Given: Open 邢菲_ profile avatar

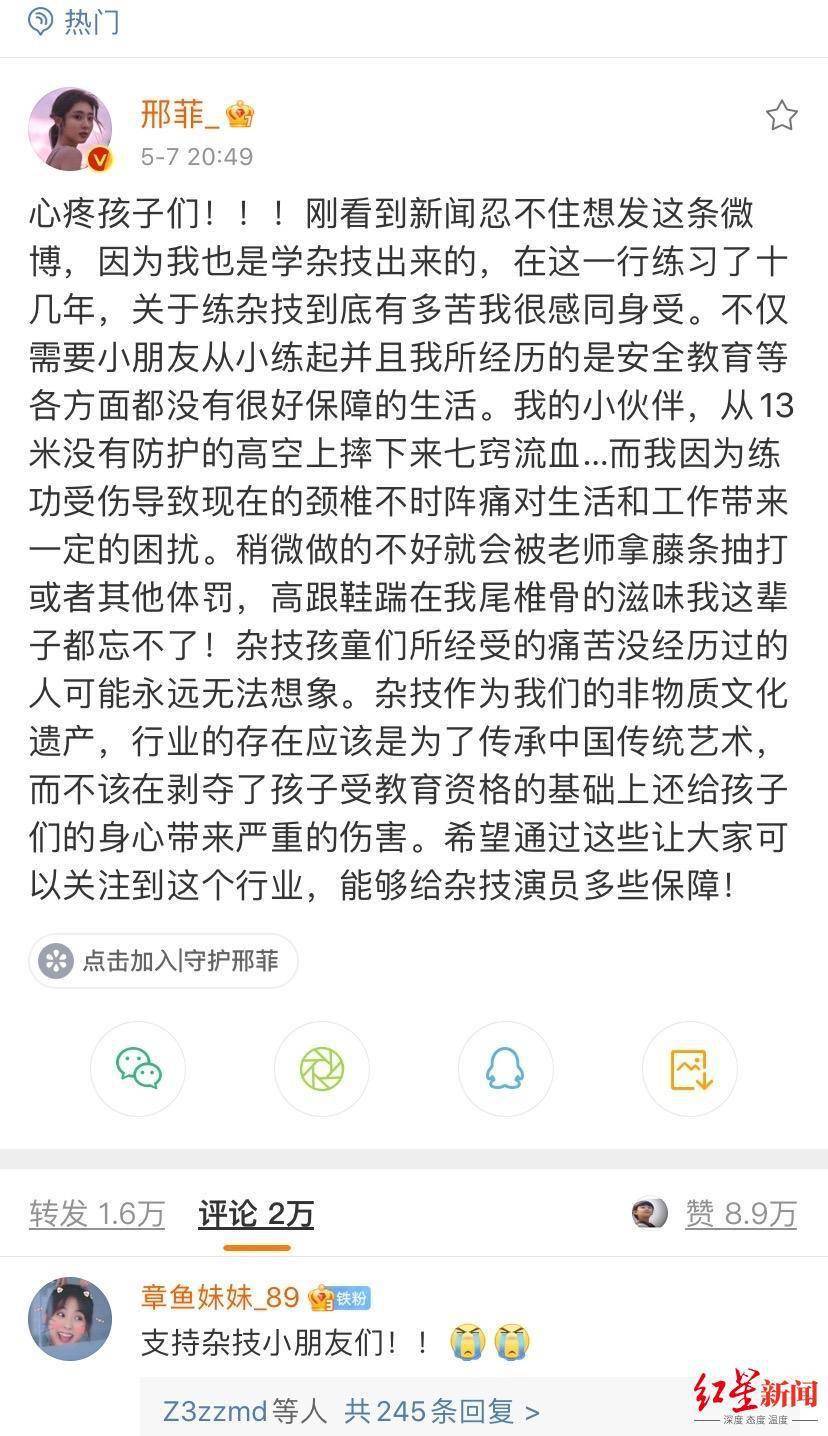Looking at the screenshot, I should click(70, 130).
